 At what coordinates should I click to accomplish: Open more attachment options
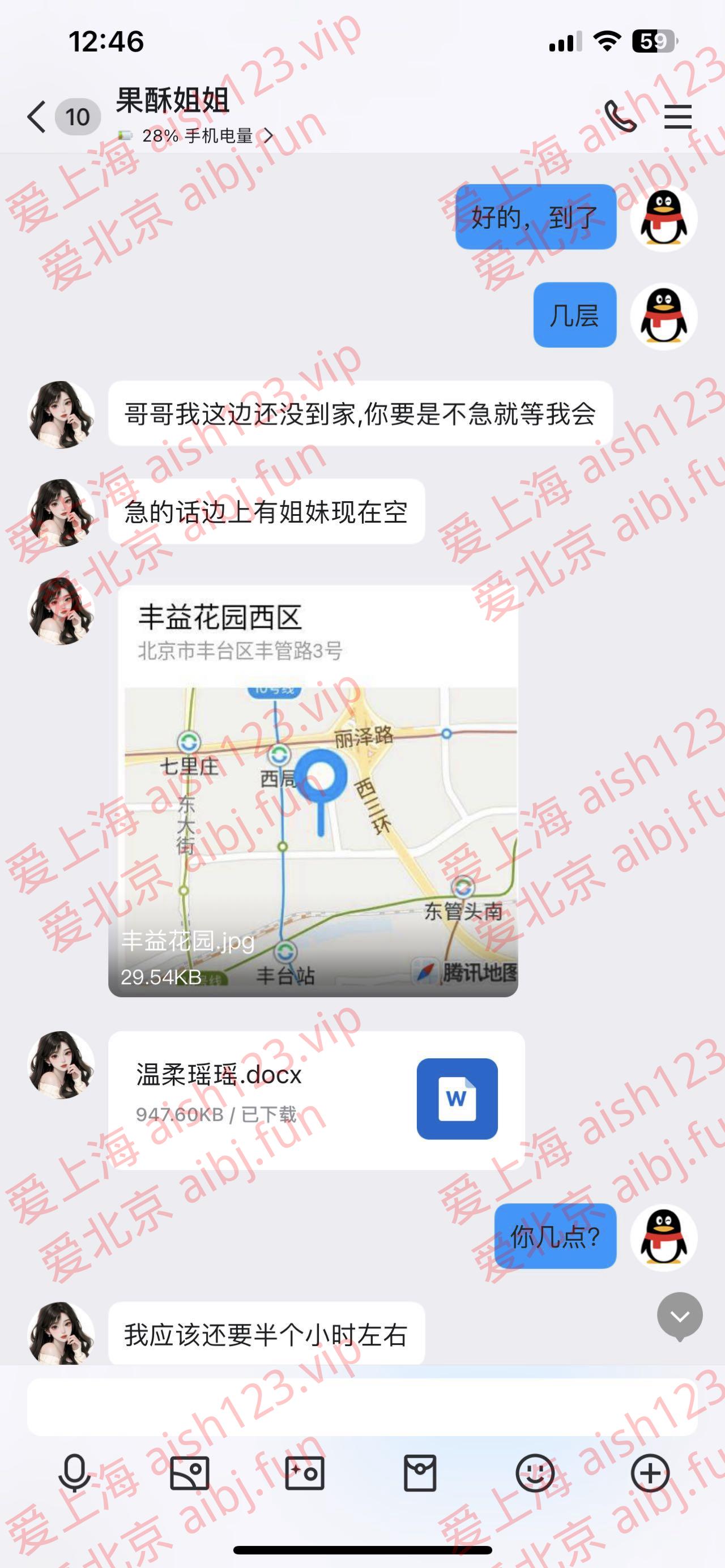click(x=650, y=1473)
